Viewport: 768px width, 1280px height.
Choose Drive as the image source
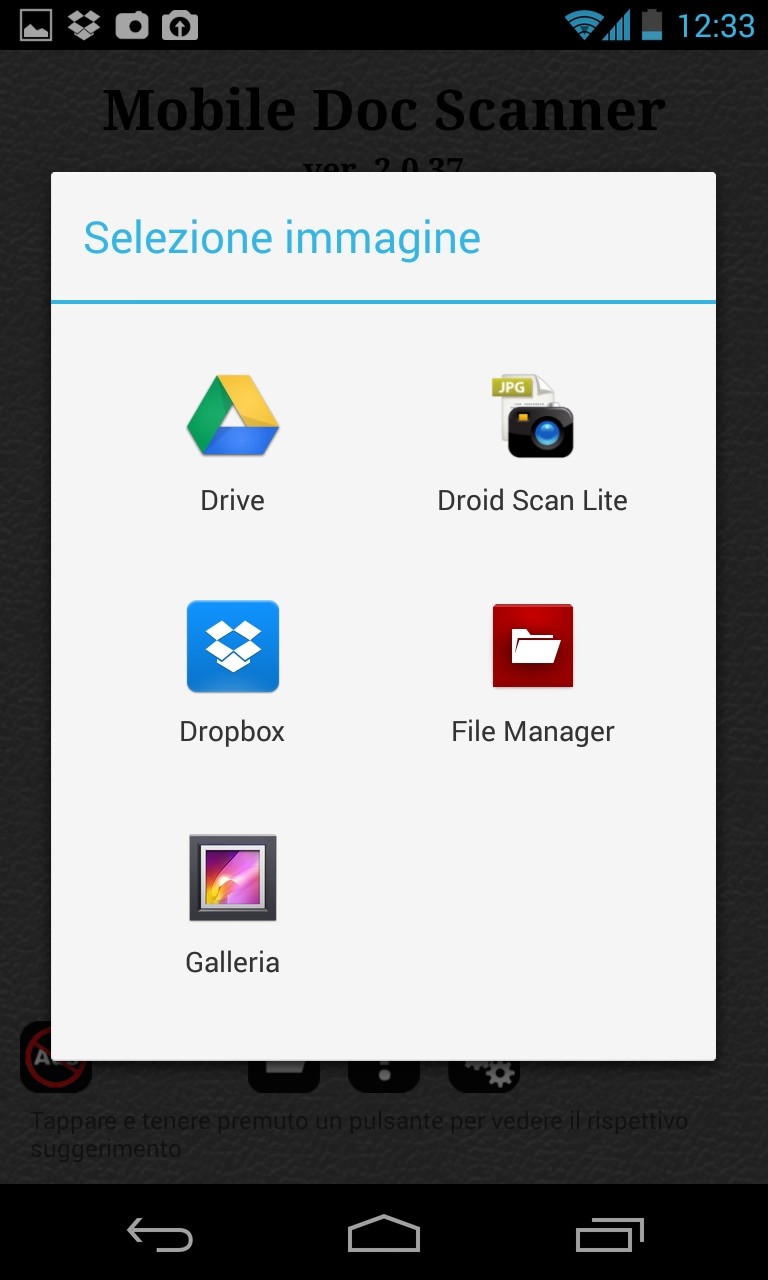232,440
